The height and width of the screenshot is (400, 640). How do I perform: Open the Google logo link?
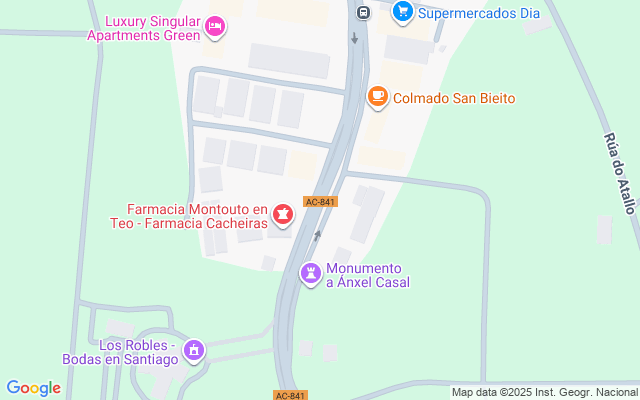(x=33, y=388)
